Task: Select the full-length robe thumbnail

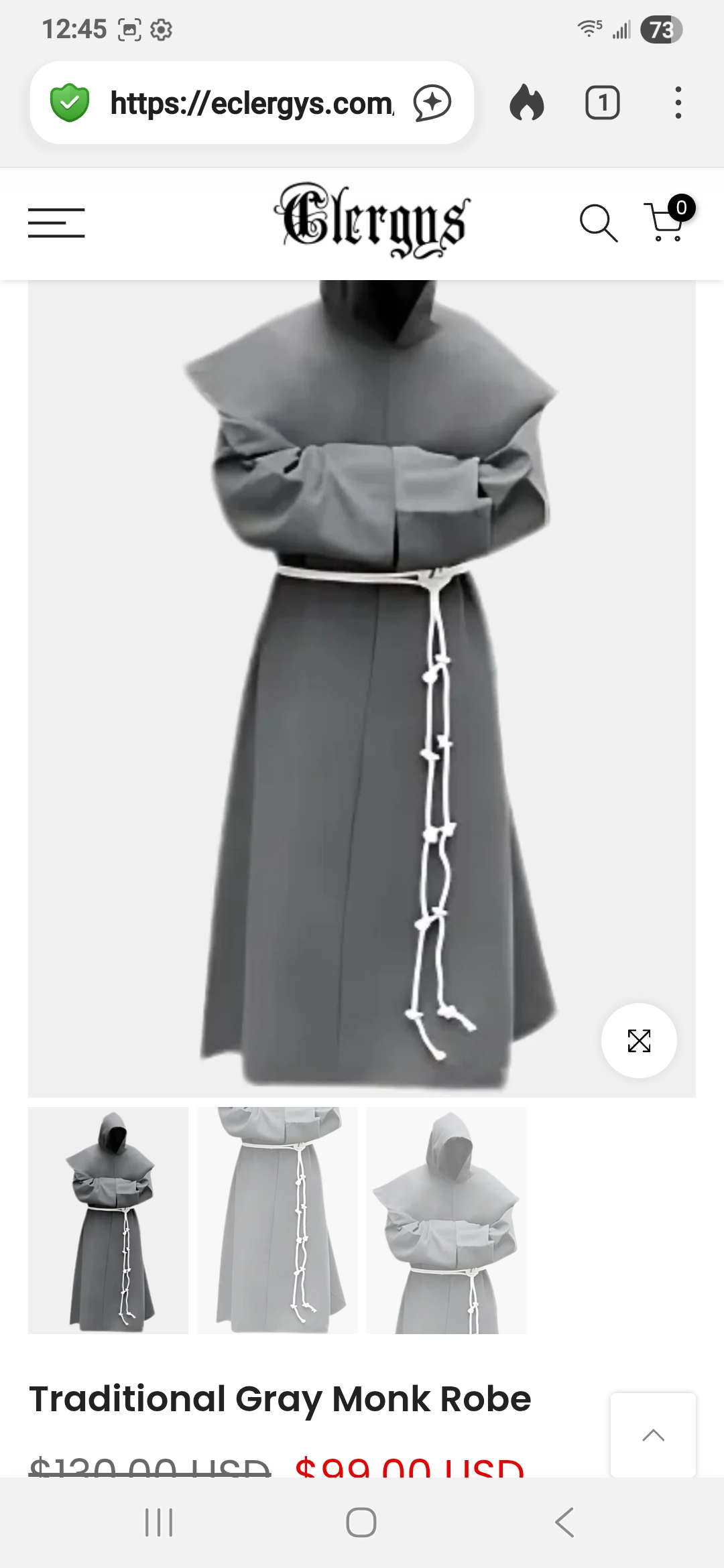Action: click(108, 1220)
